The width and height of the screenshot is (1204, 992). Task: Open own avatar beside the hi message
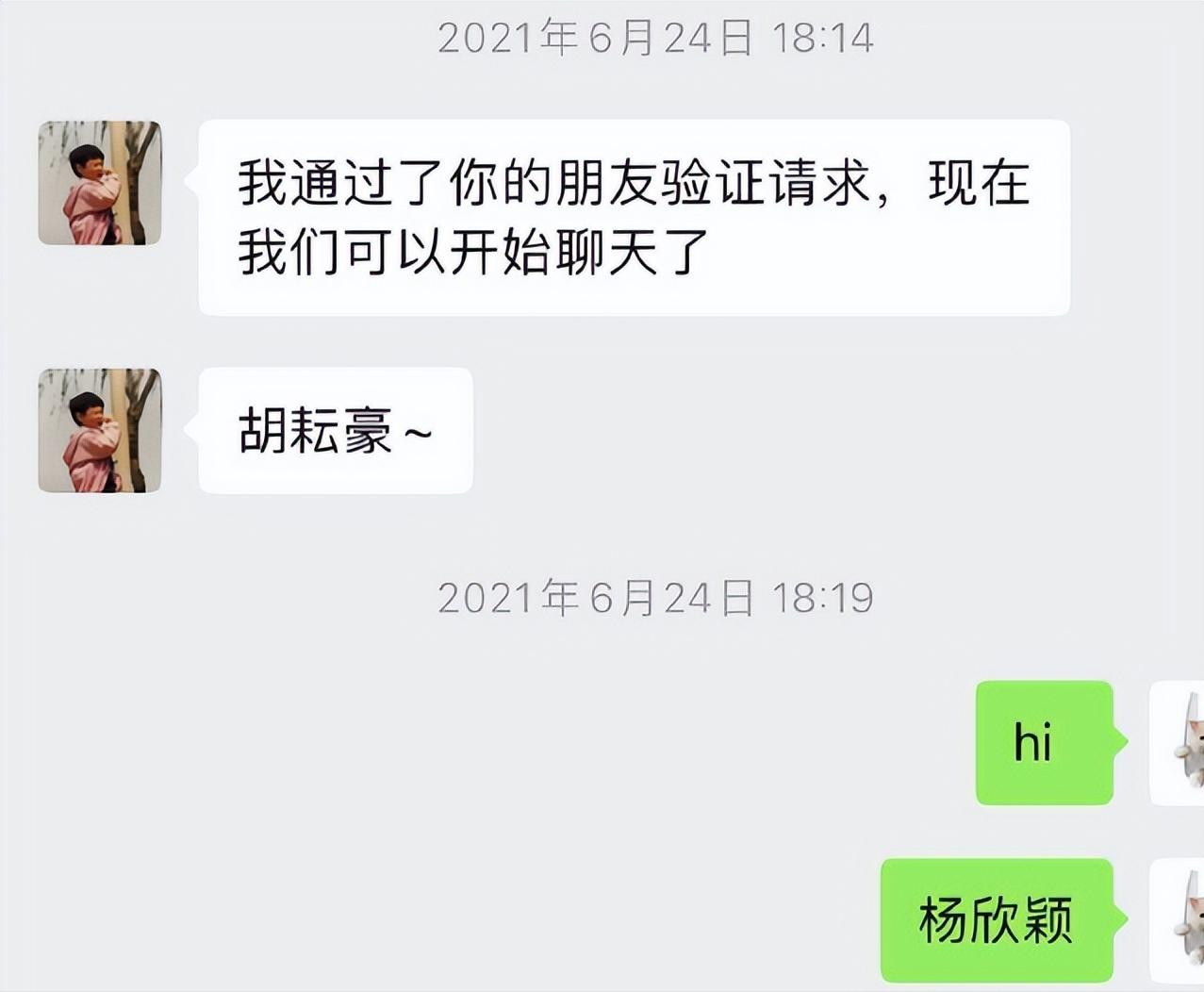[1179, 743]
